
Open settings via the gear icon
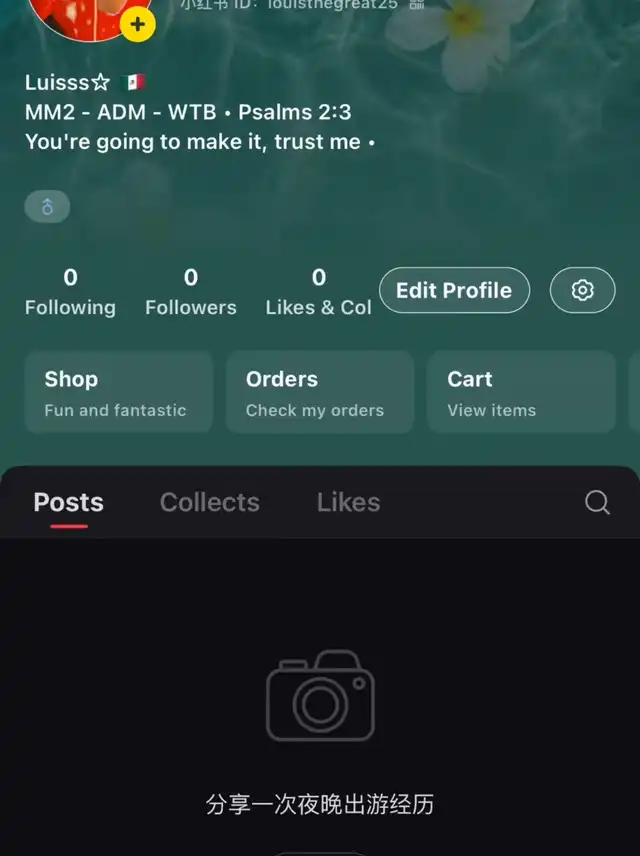pyautogui.click(x=582, y=290)
